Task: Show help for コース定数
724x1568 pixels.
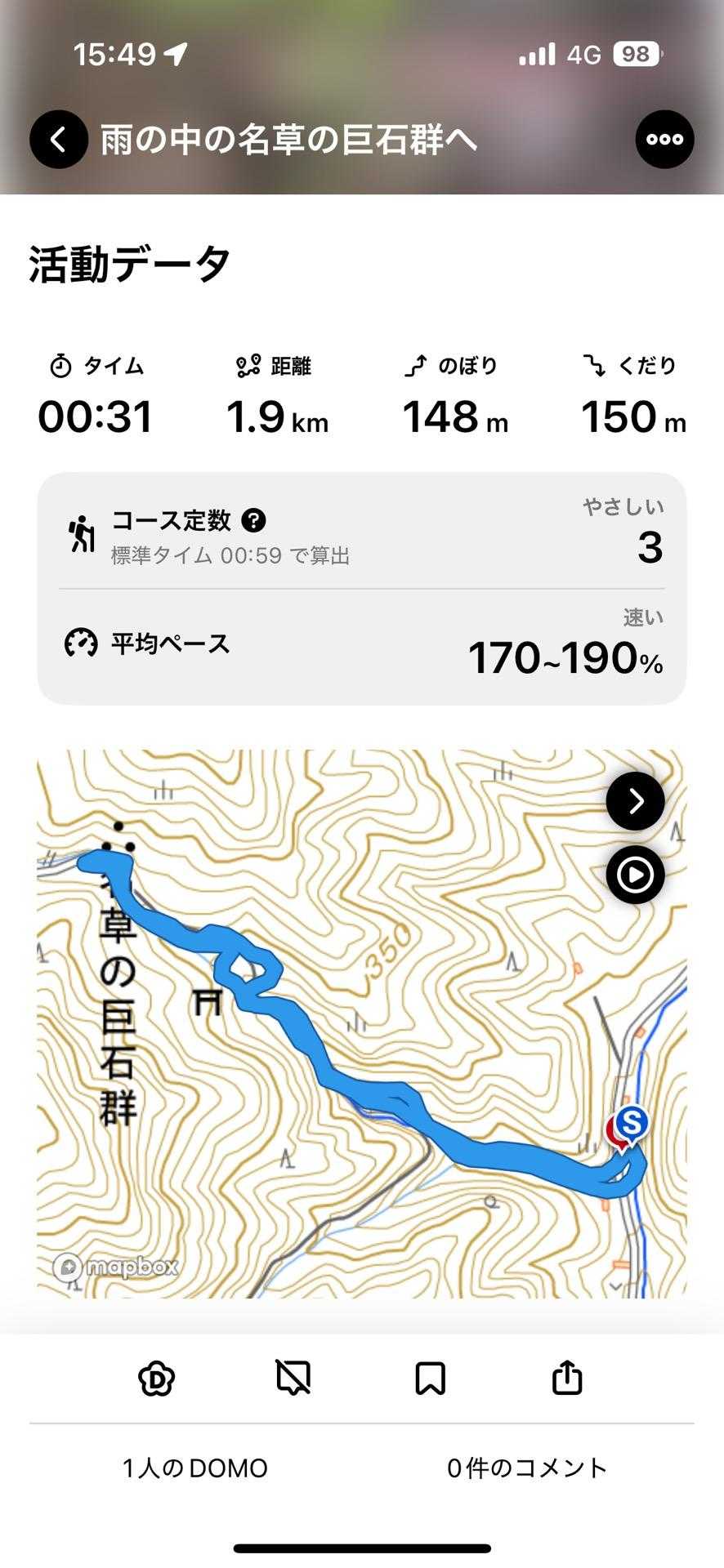Action: click(x=253, y=520)
